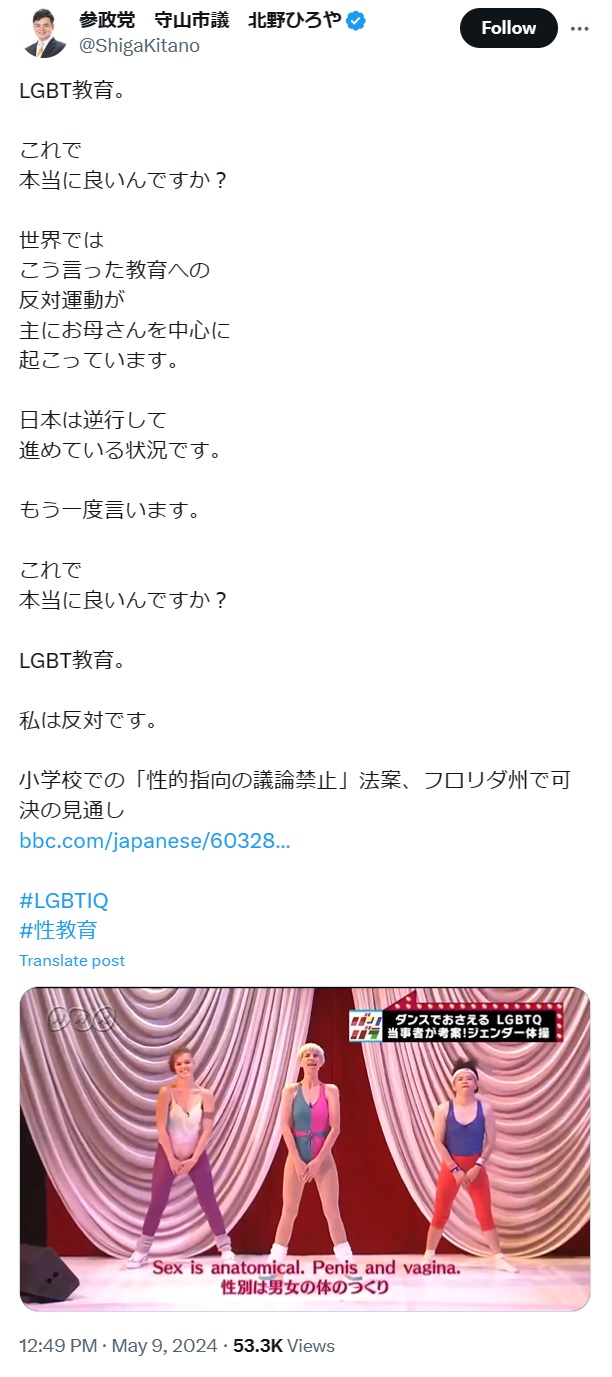Open the author's profile picture

(45, 33)
